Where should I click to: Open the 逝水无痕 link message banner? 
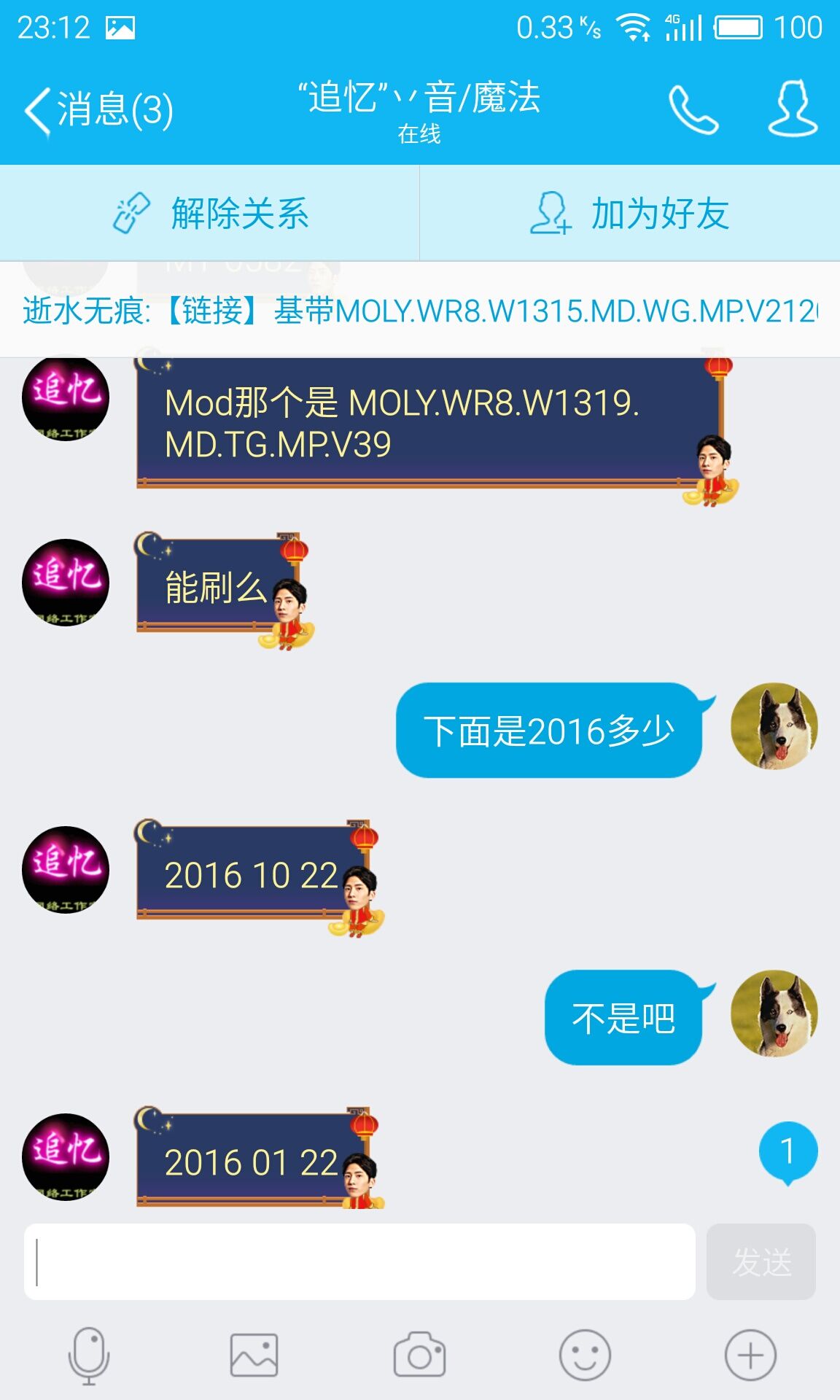pyautogui.click(x=420, y=311)
